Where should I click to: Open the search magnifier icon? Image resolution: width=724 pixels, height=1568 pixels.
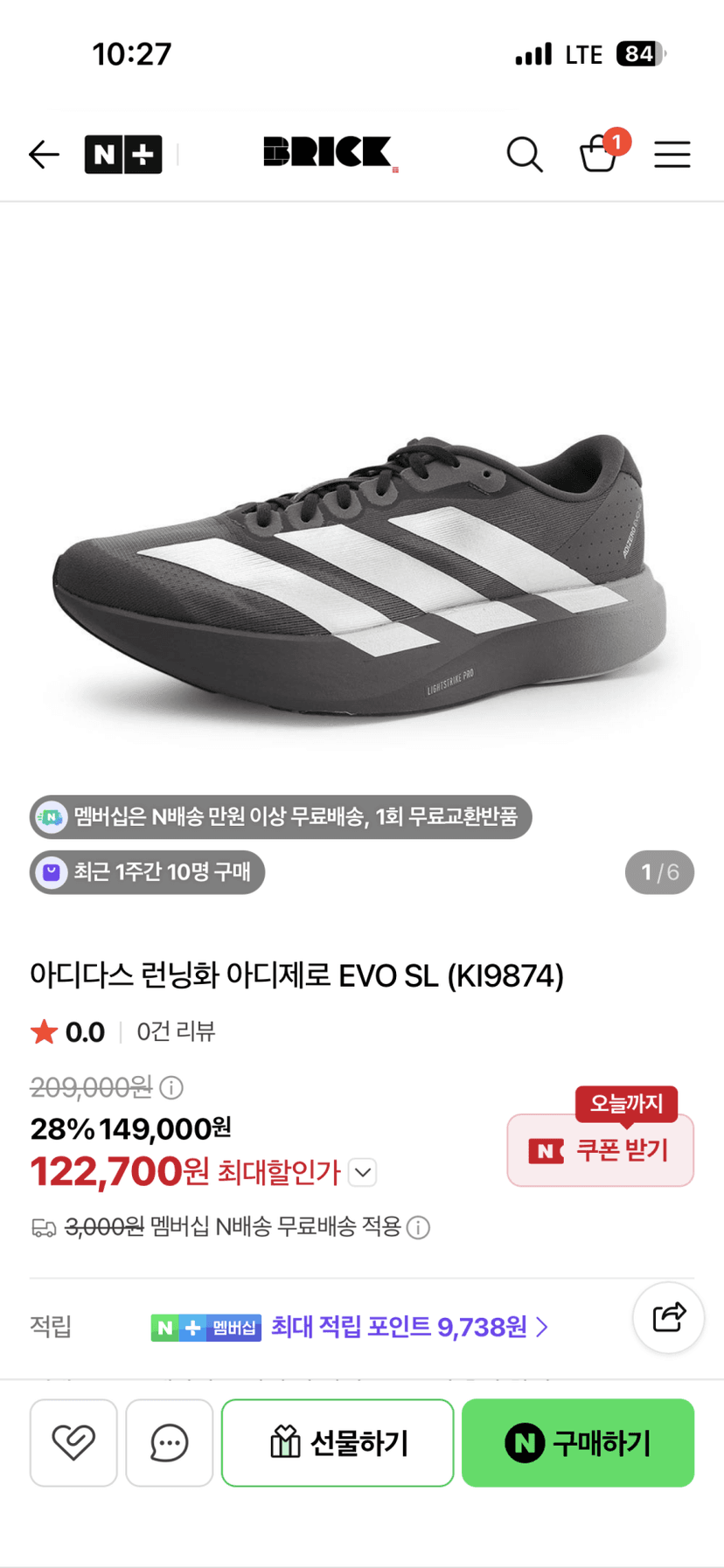pos(525,155)
